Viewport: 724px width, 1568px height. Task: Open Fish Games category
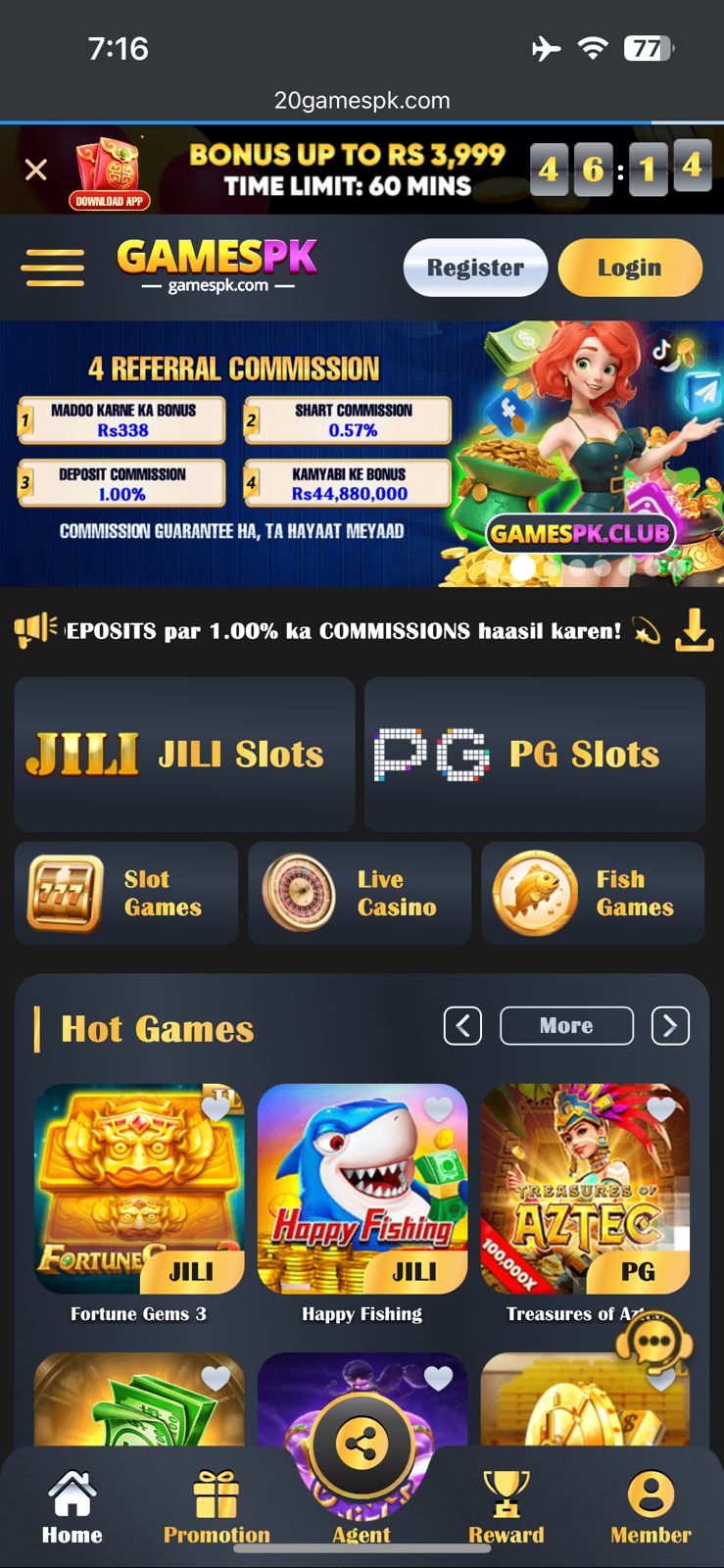click(x=593, y=893)
